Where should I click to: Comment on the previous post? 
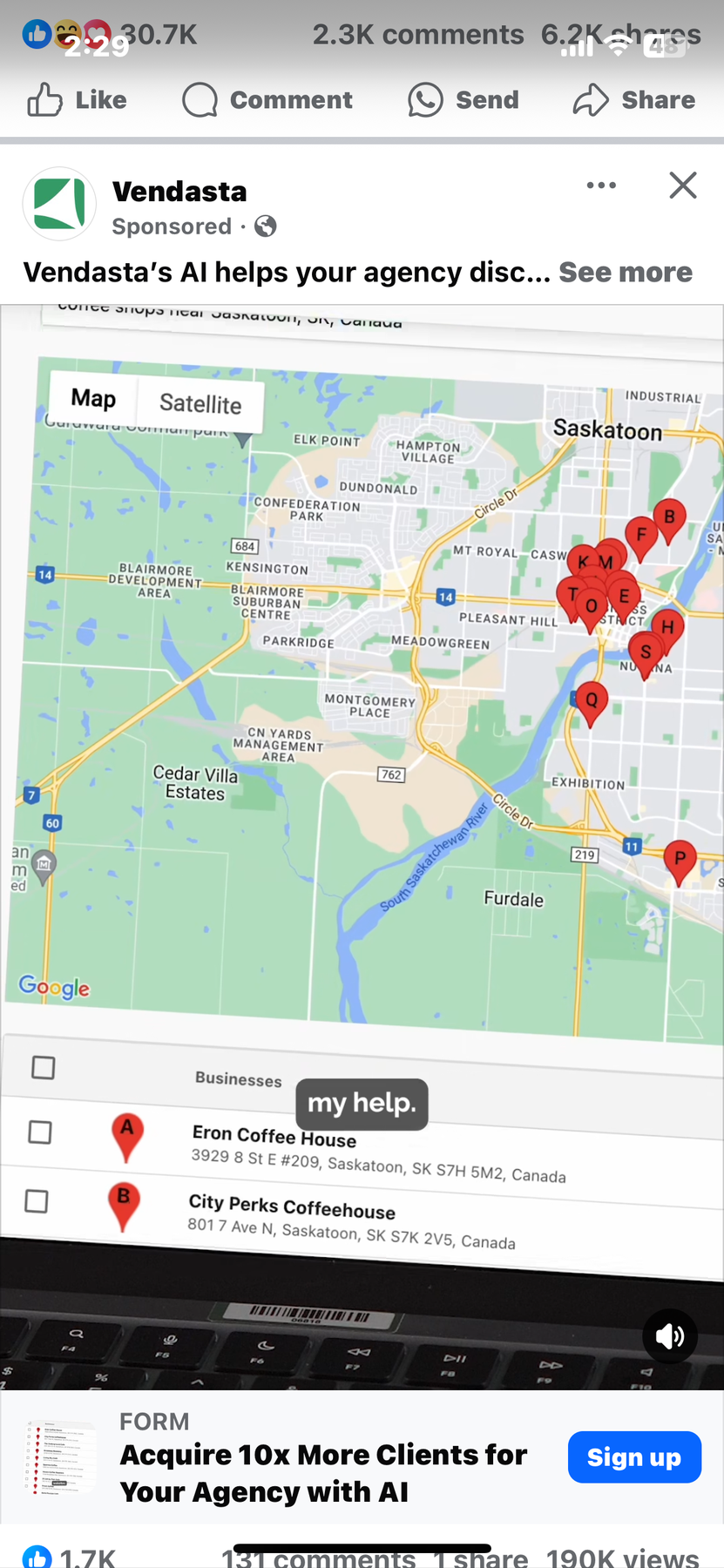pos(267,100)
